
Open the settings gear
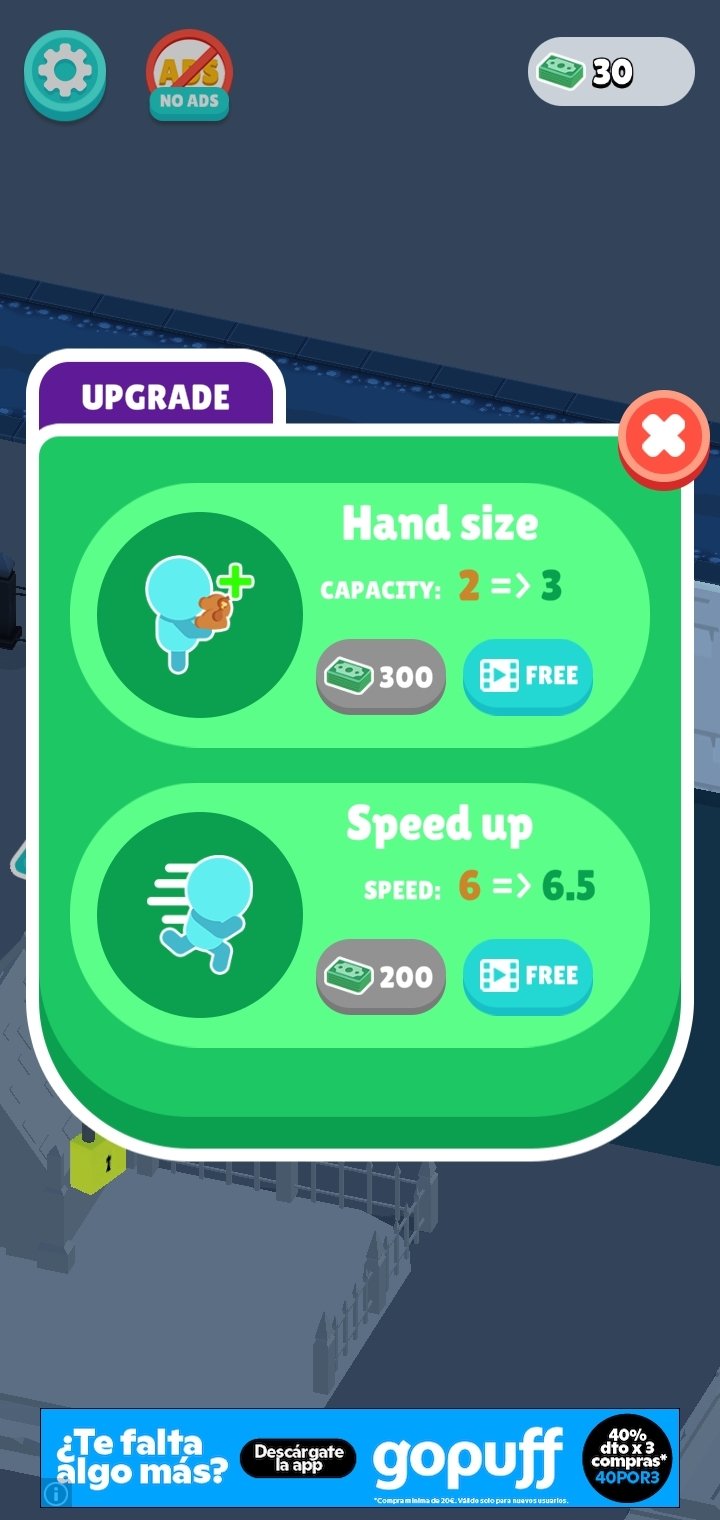pos(65,75)
